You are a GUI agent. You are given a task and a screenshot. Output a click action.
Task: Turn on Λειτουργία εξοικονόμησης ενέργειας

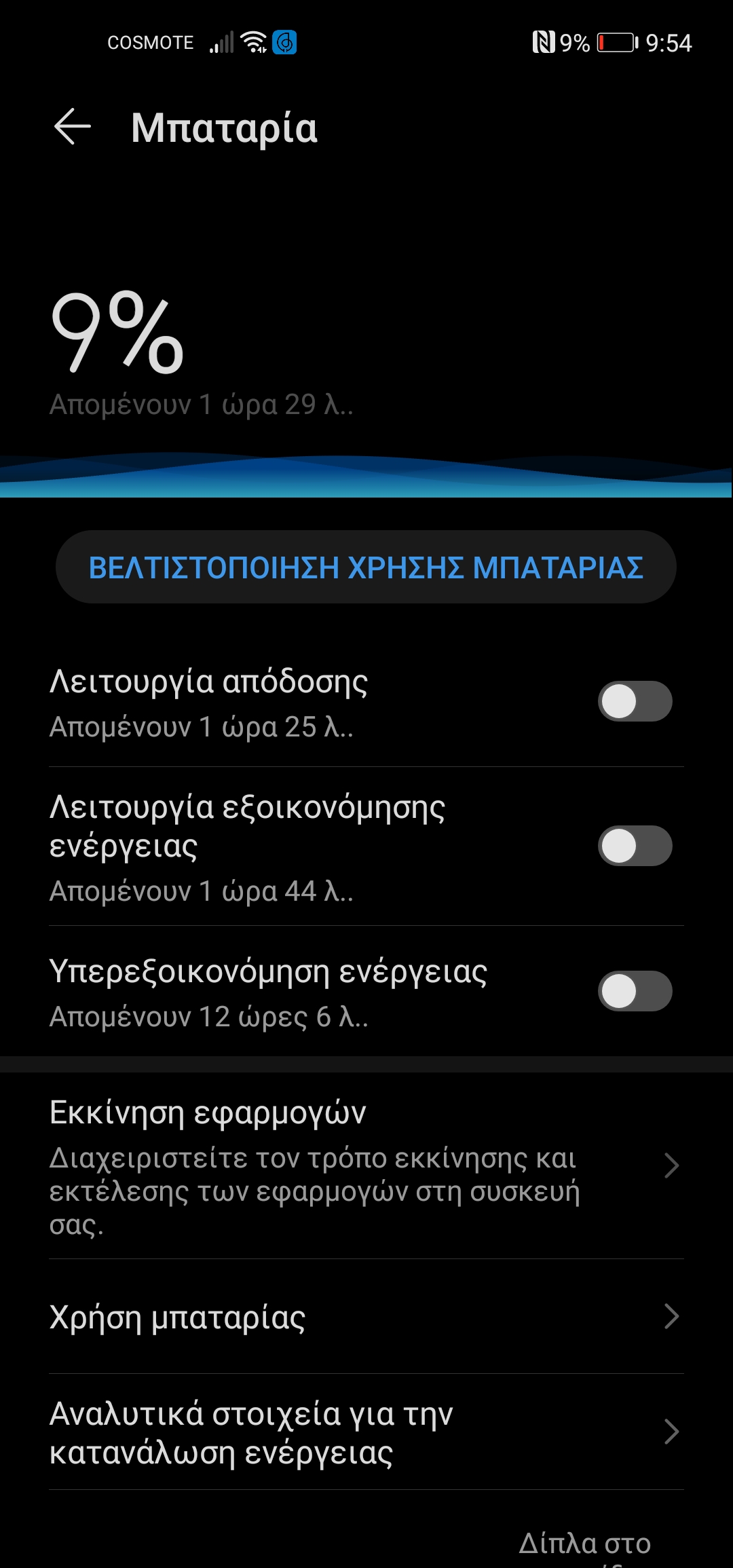[x=635, y=846]
